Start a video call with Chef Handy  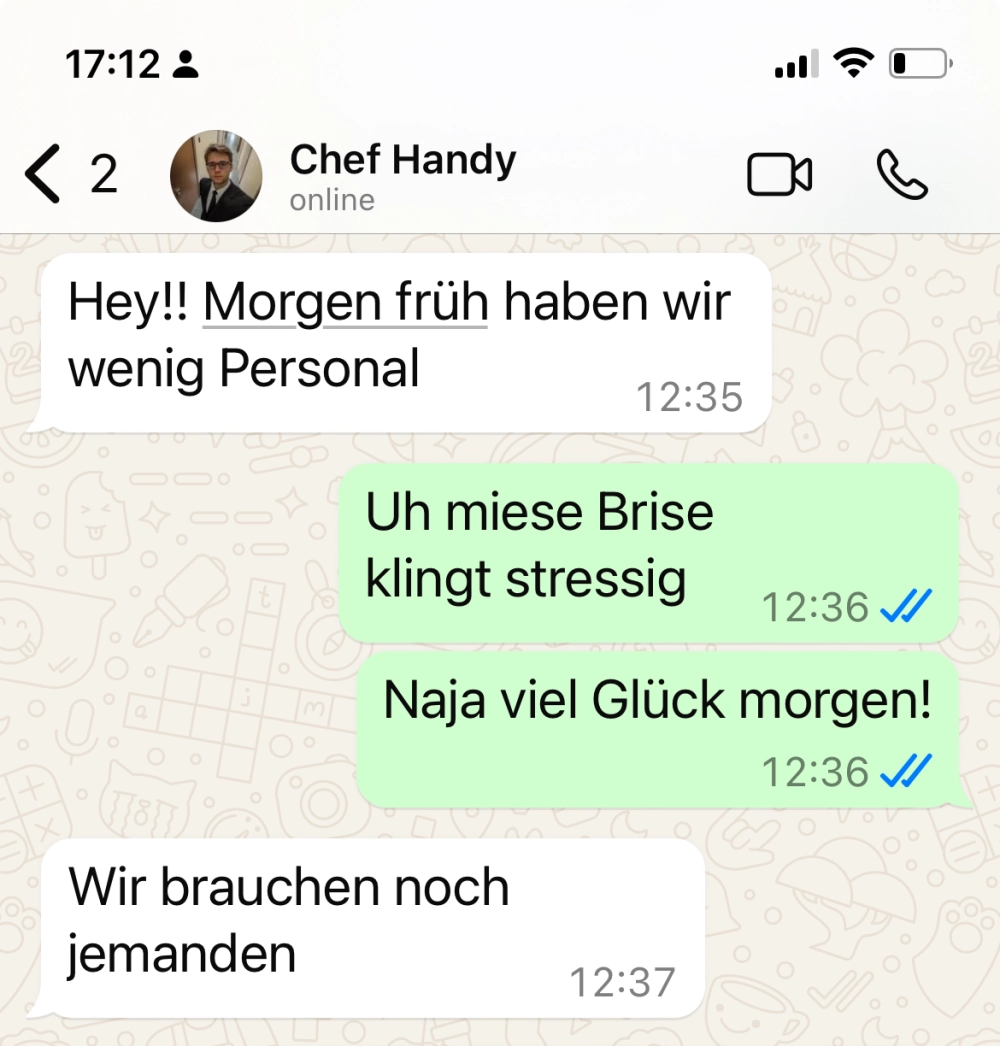point(779,175)
